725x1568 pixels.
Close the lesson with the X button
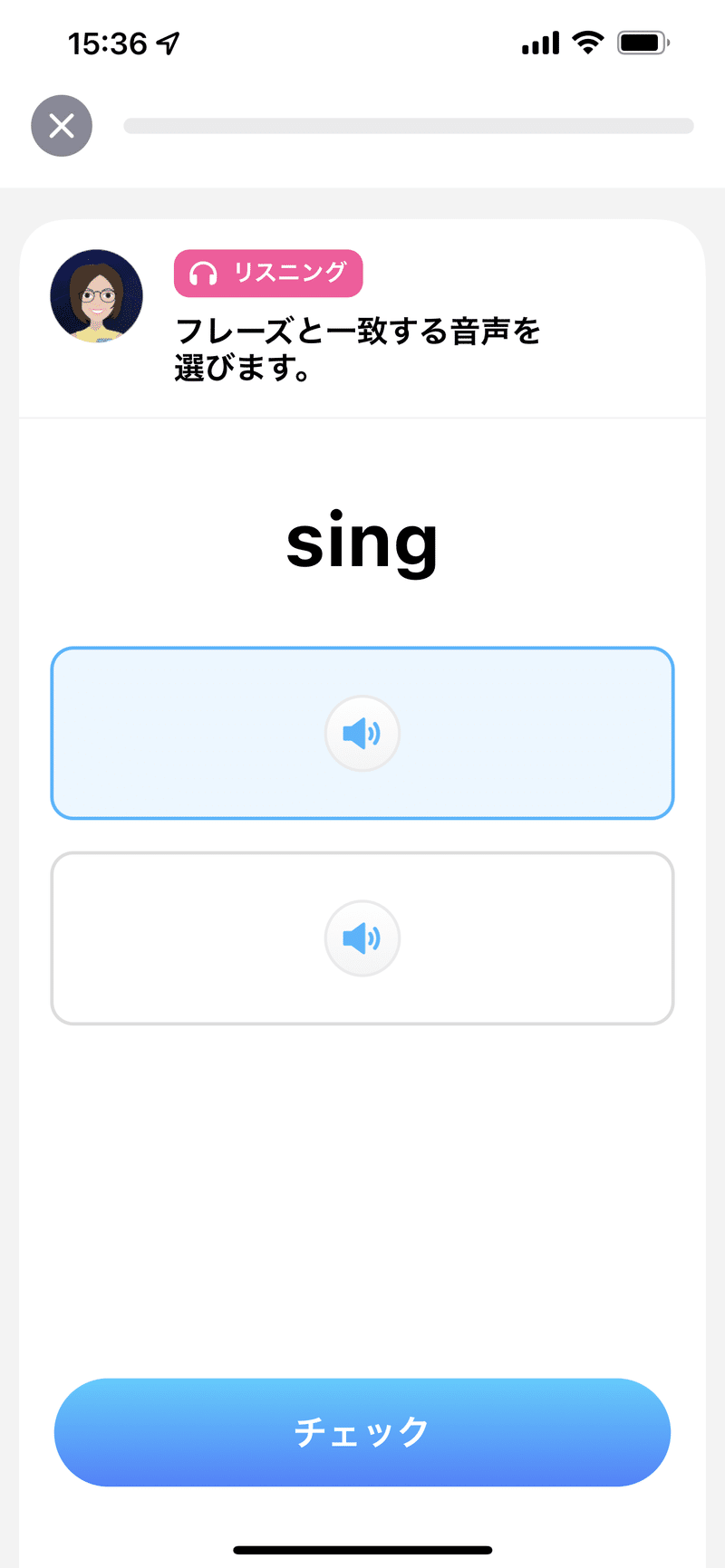click(x=62, y=126)
